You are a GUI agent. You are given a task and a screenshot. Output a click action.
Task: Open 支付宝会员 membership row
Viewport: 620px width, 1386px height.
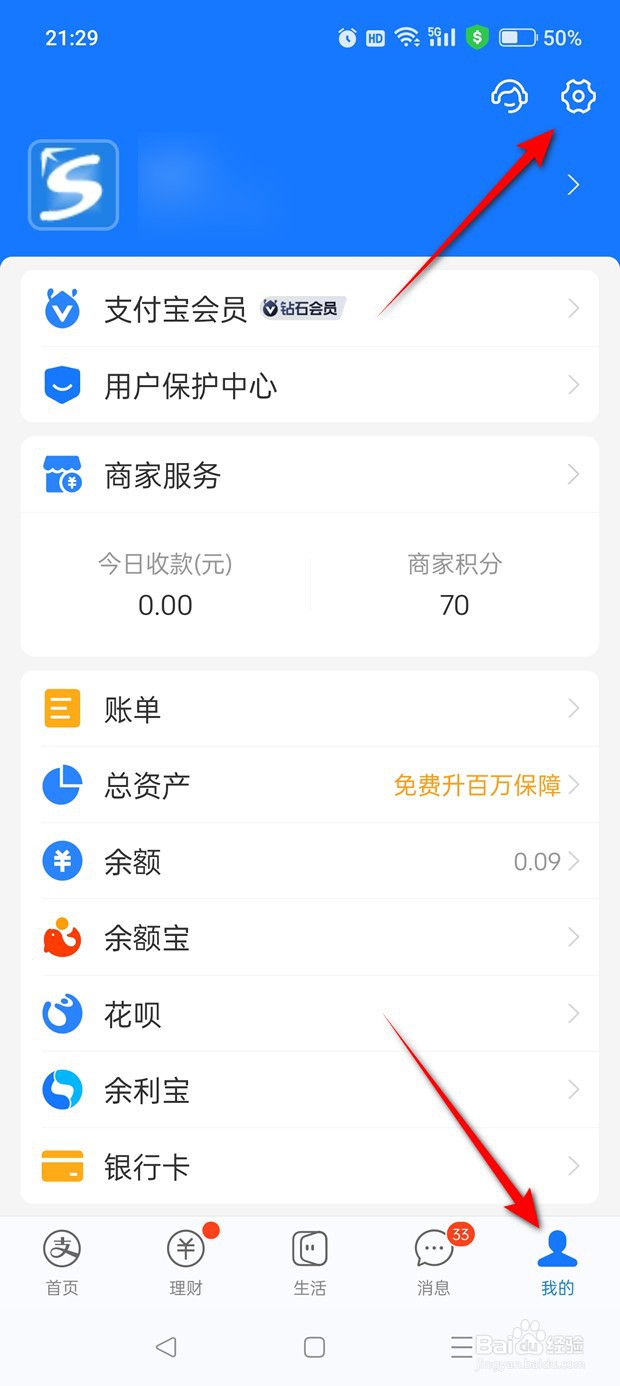[310, 309]
